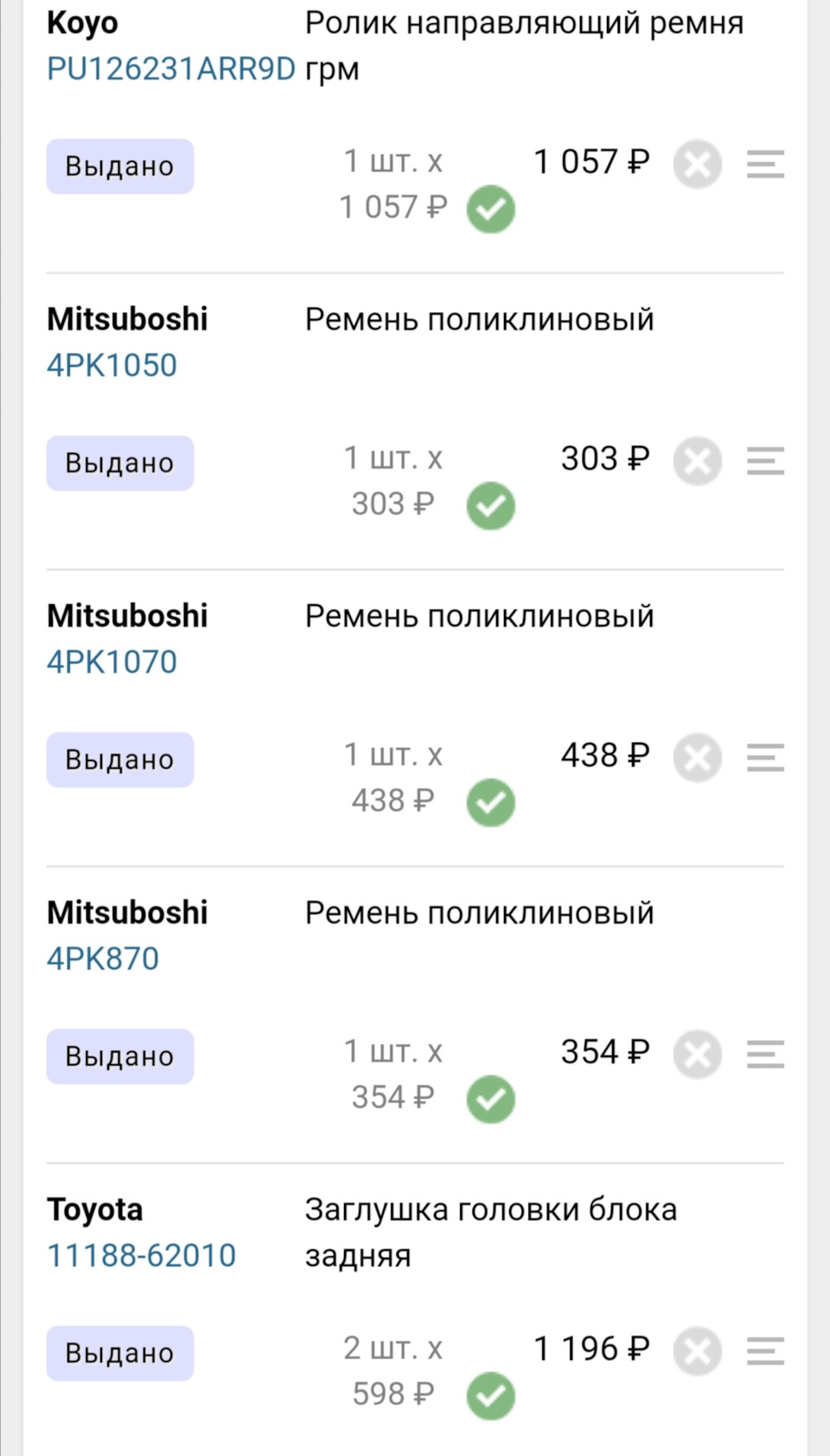Screen dimensions: 830x1456
Task: Click the Ремень поликлиновый title of belt 4PK1050
Action: tap(478, 319)
